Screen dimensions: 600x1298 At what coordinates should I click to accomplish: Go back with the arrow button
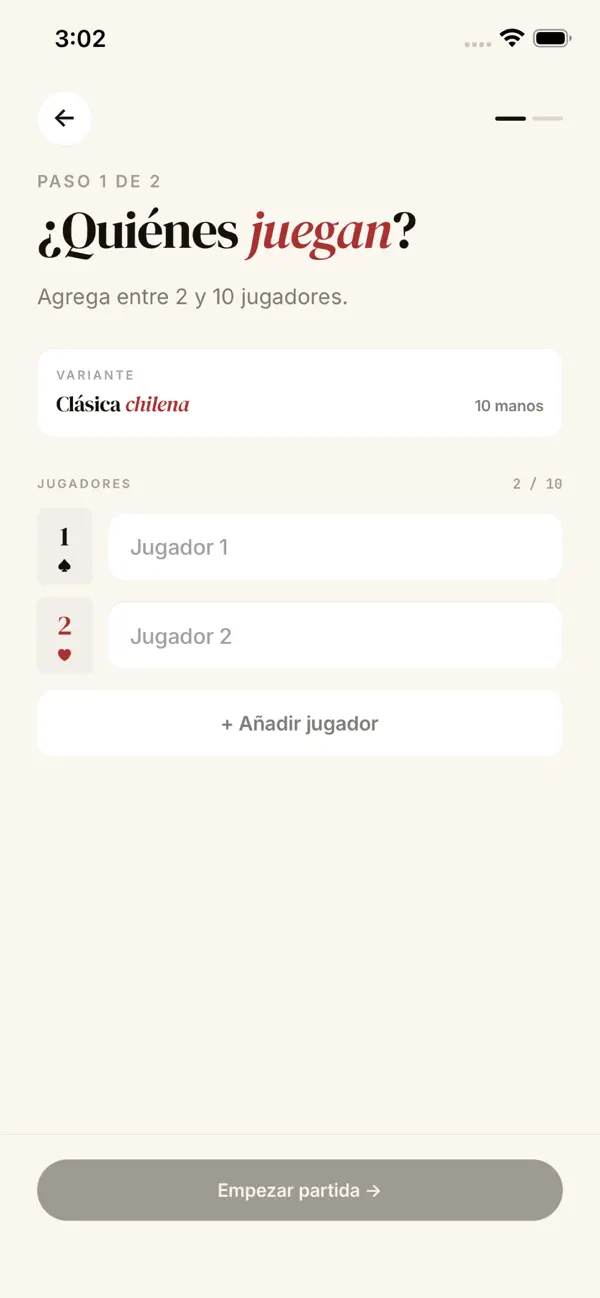(65, 119)
